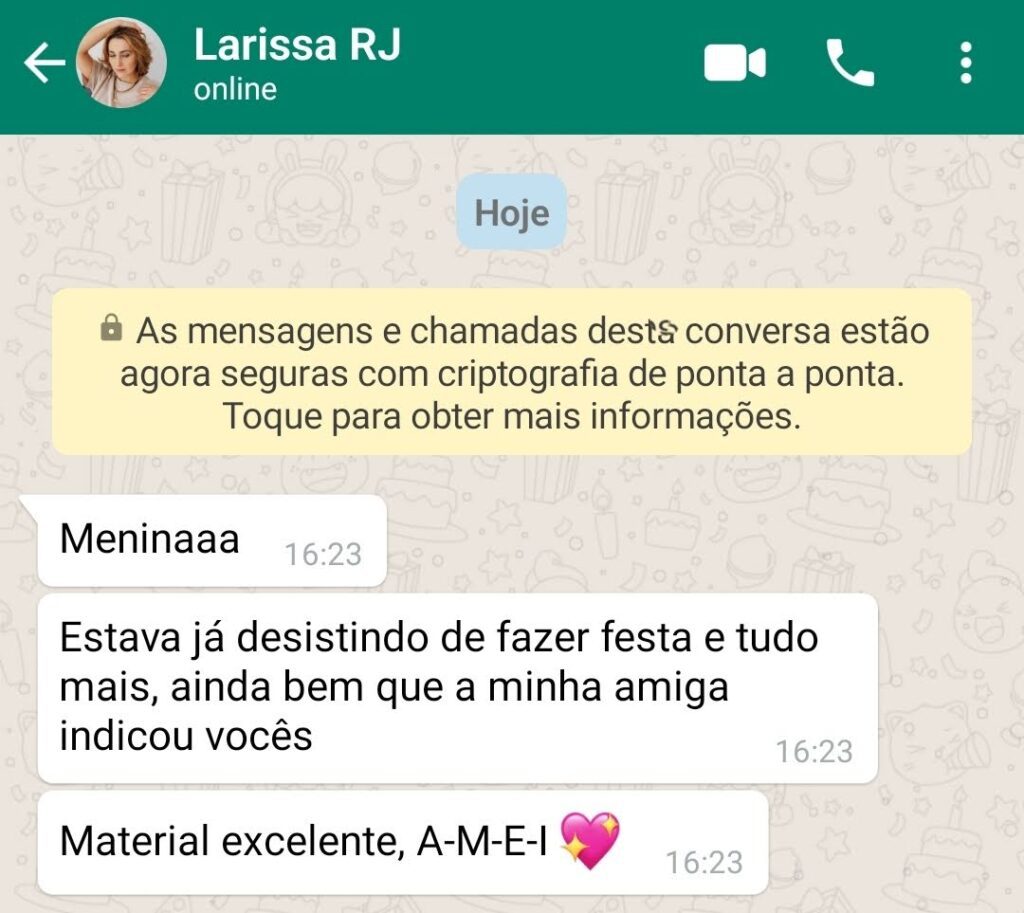
Task: Start a video call with Larissa RJ
Action: click(x=734, y=64)
